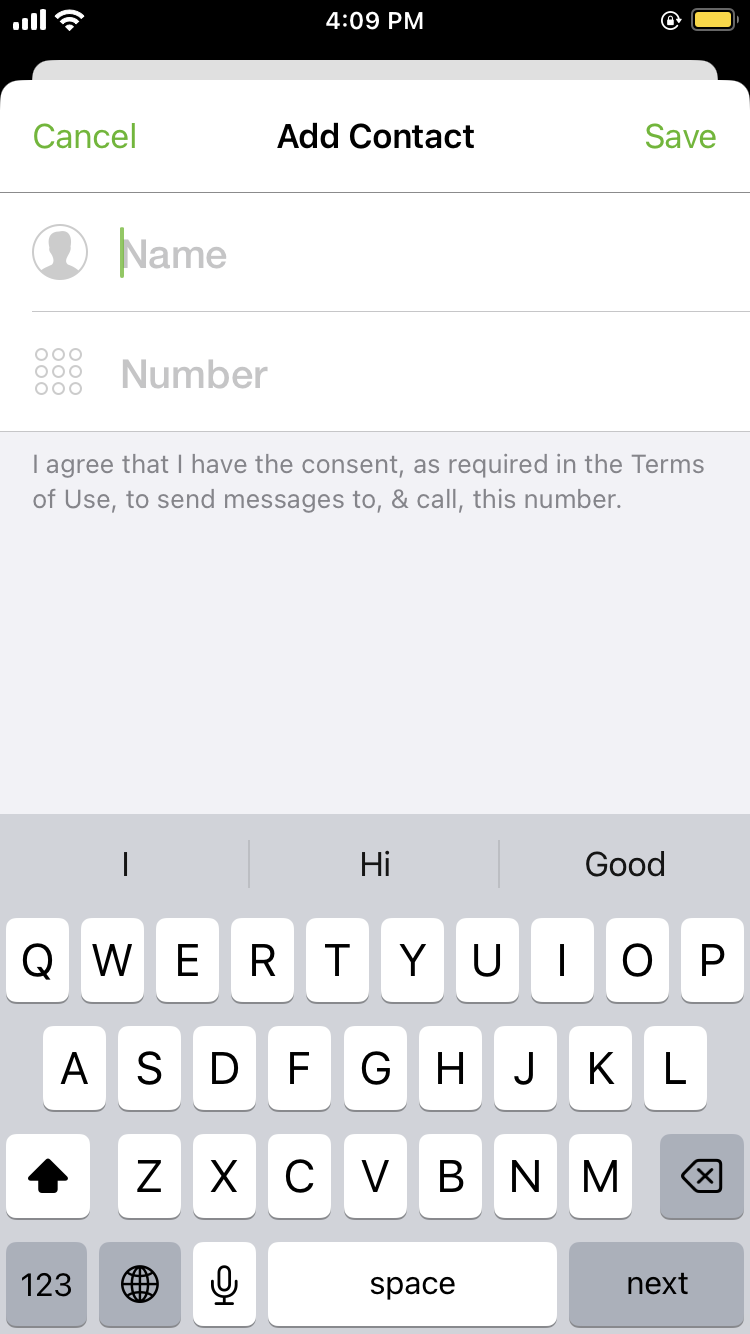This screenshot has width=750, height=1334.
Task: Choose the "Good" keyboard suggestion
Action: (625, 864)
